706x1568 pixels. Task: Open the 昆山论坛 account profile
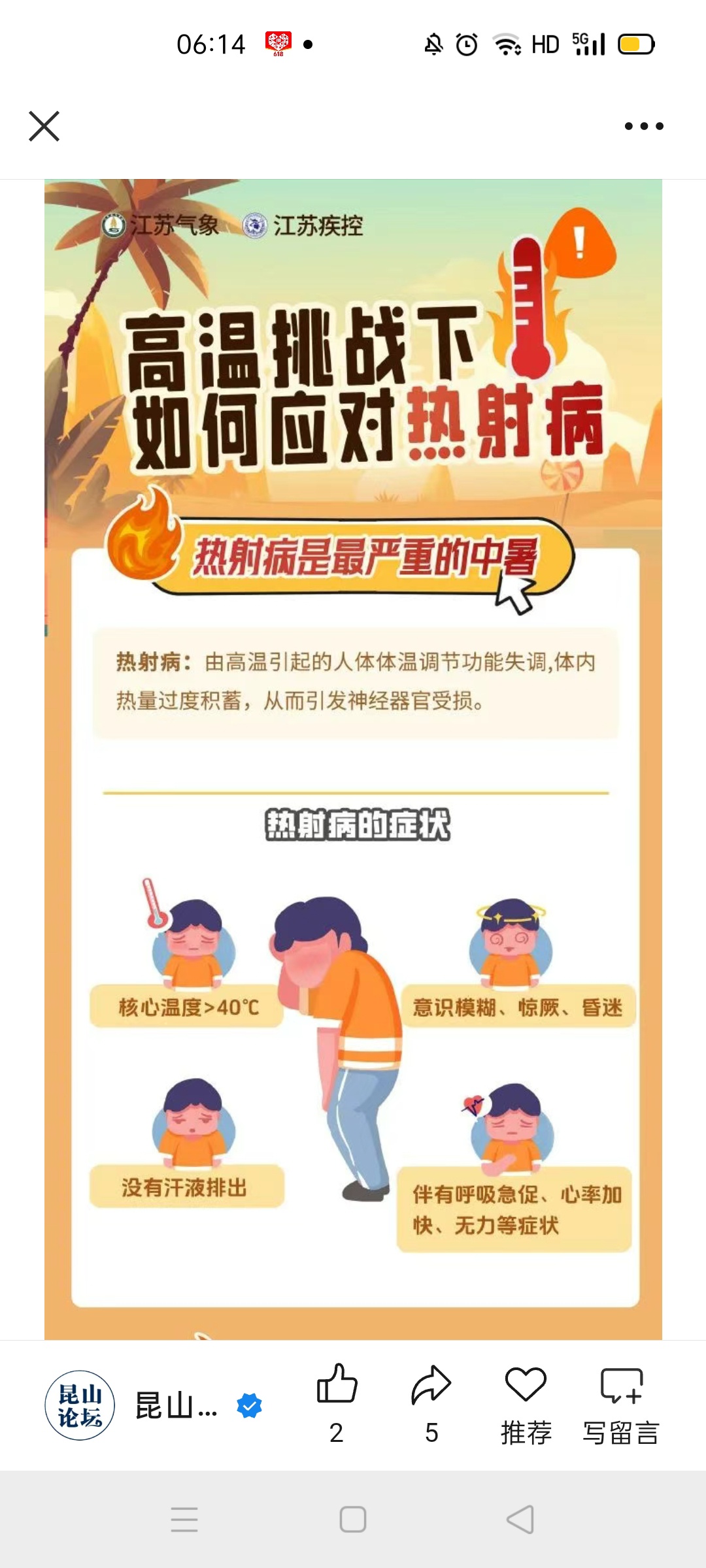click(80, 1405)
